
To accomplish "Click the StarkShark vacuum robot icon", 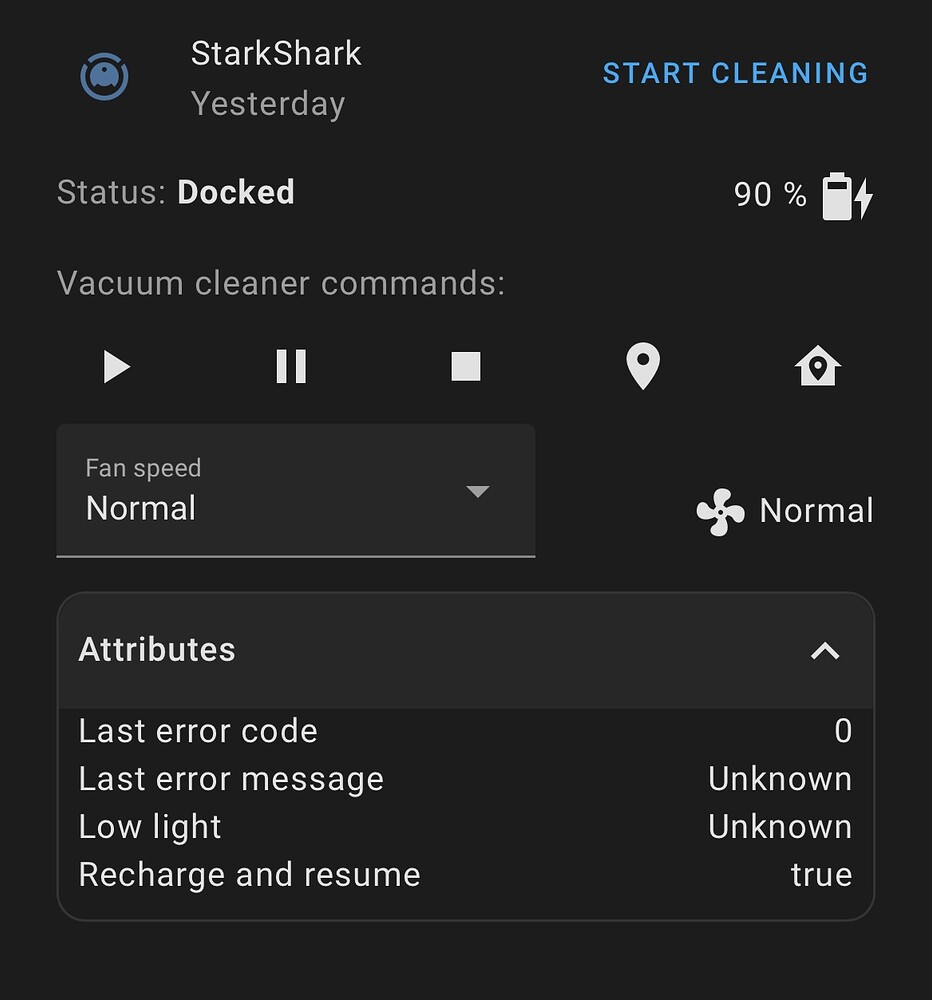I will click(105, 76).
